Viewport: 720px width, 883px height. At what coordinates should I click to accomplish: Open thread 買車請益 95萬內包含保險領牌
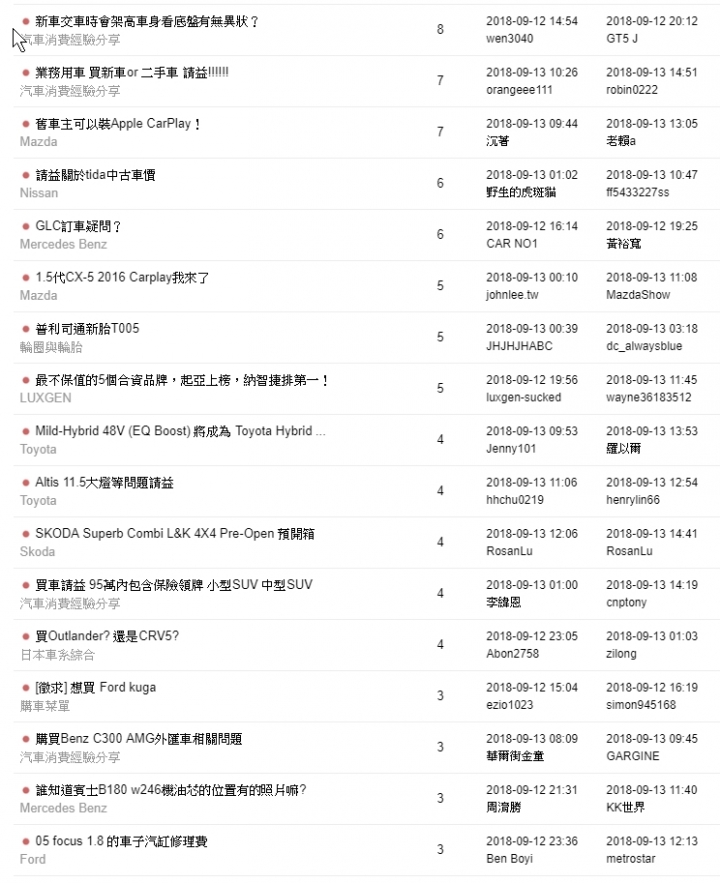coord(173,585)
